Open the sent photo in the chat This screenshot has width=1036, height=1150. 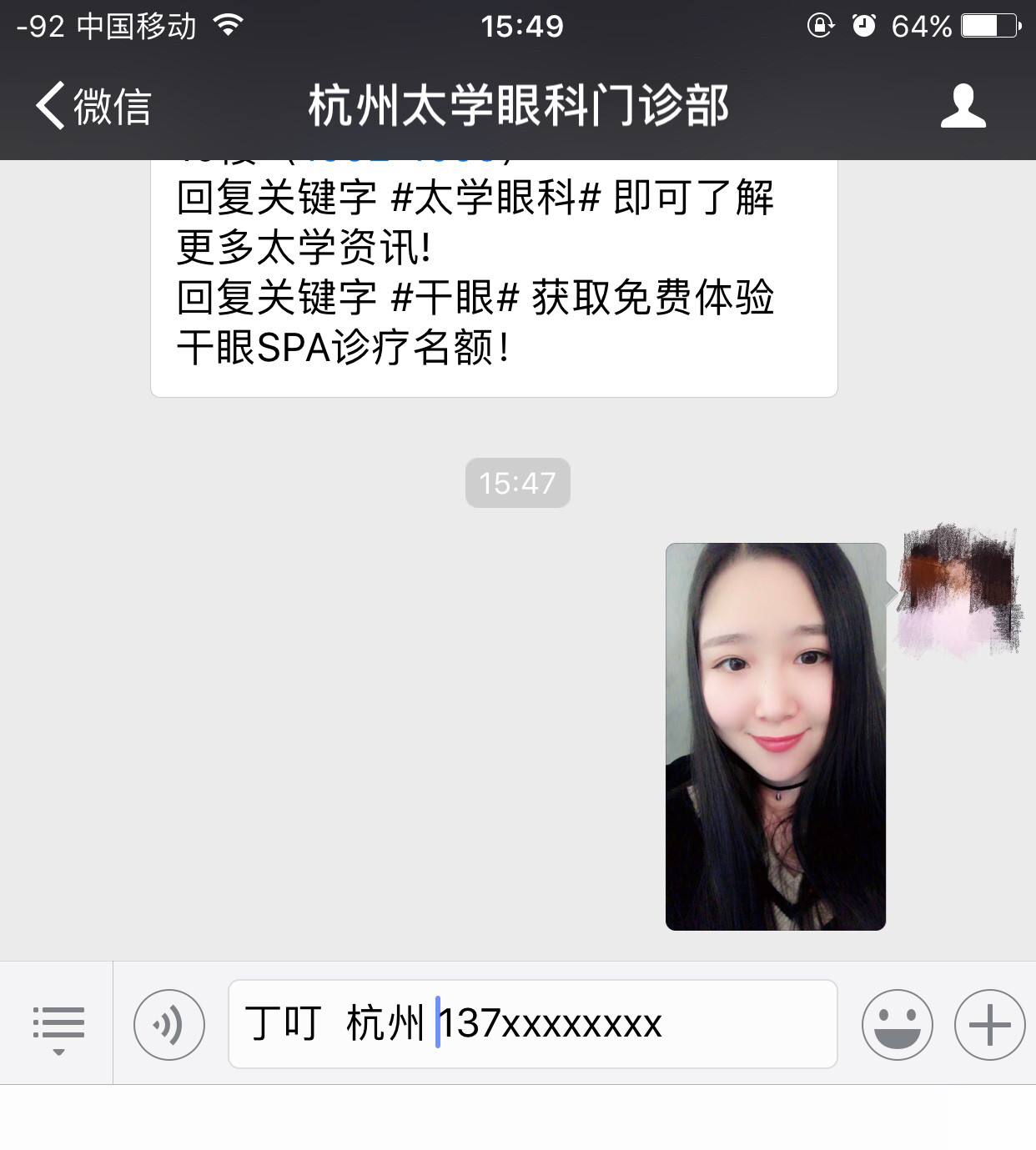(x=775, y=736)
